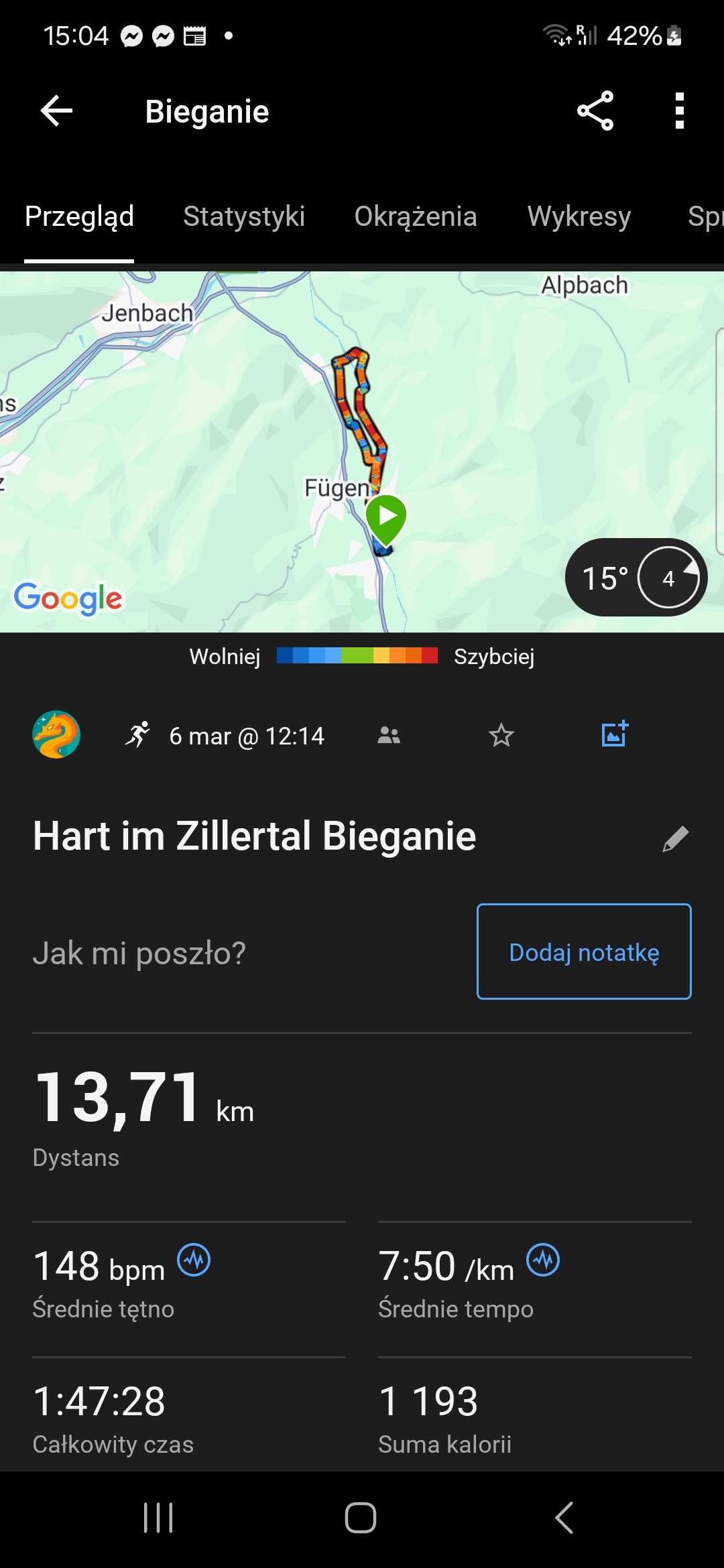The image size is (724, 1568).
Task: Open the share options for this activity
Action: 594,111
